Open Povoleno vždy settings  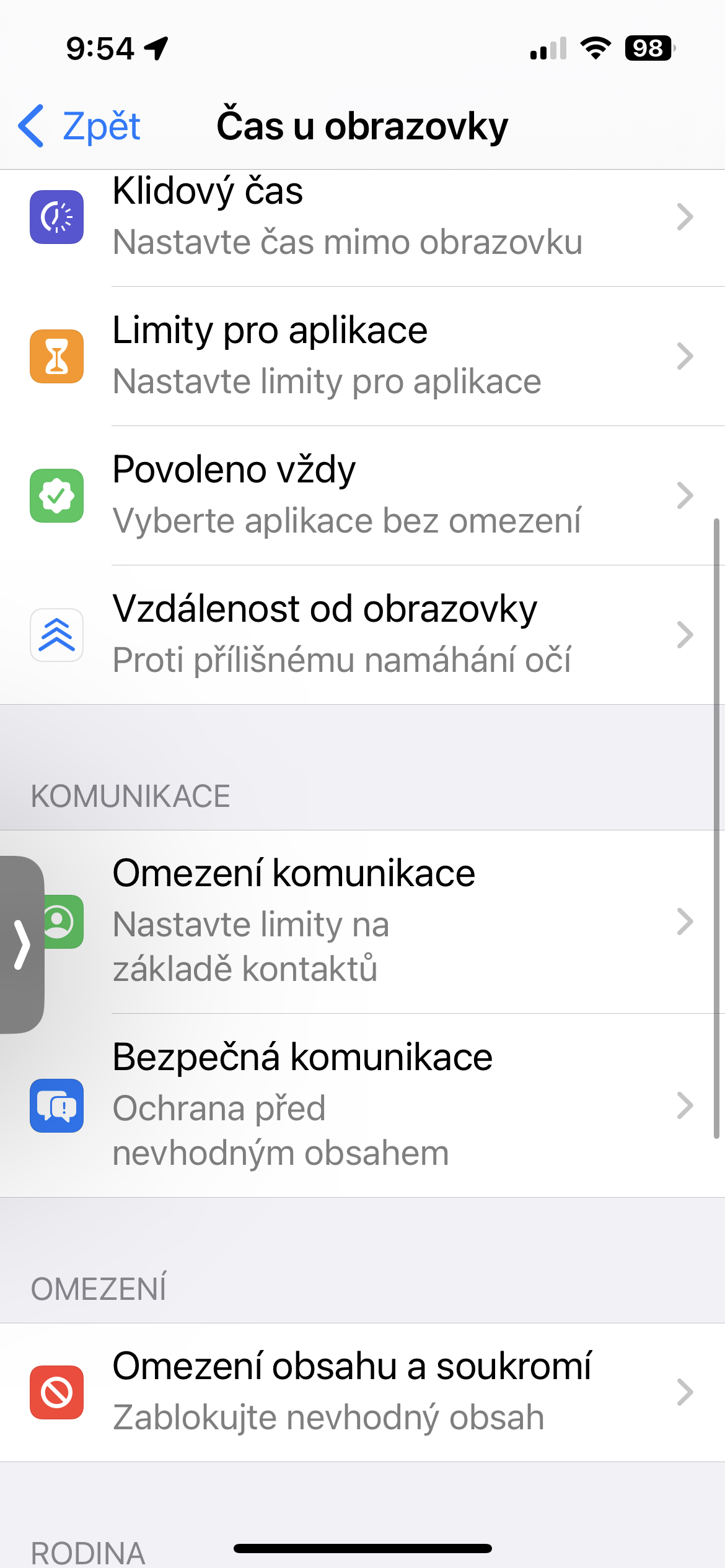click(x=362, y=495)
